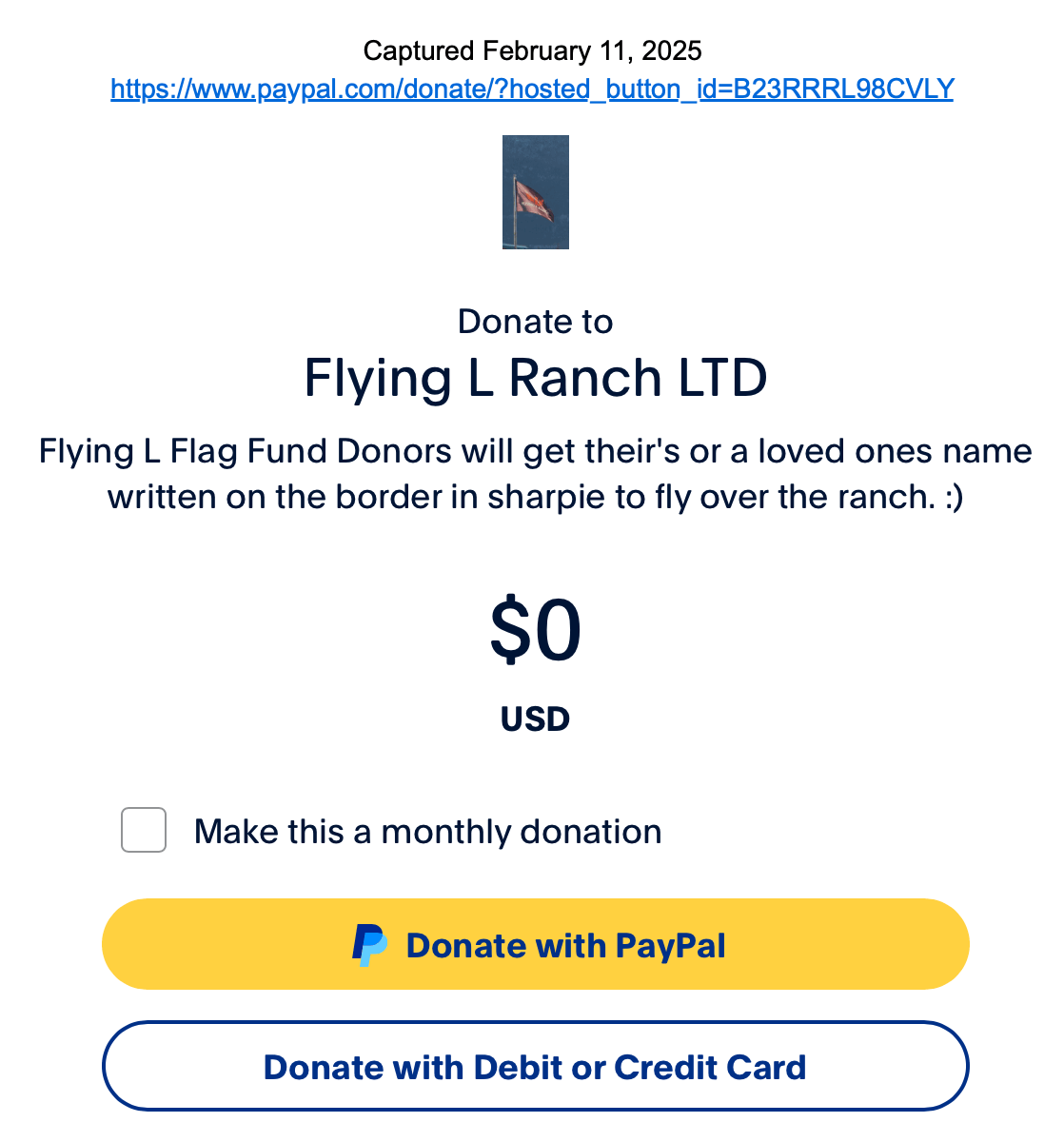The image size is (1064, 1142).
Task: Donate with PayPal
Action: 535,944
